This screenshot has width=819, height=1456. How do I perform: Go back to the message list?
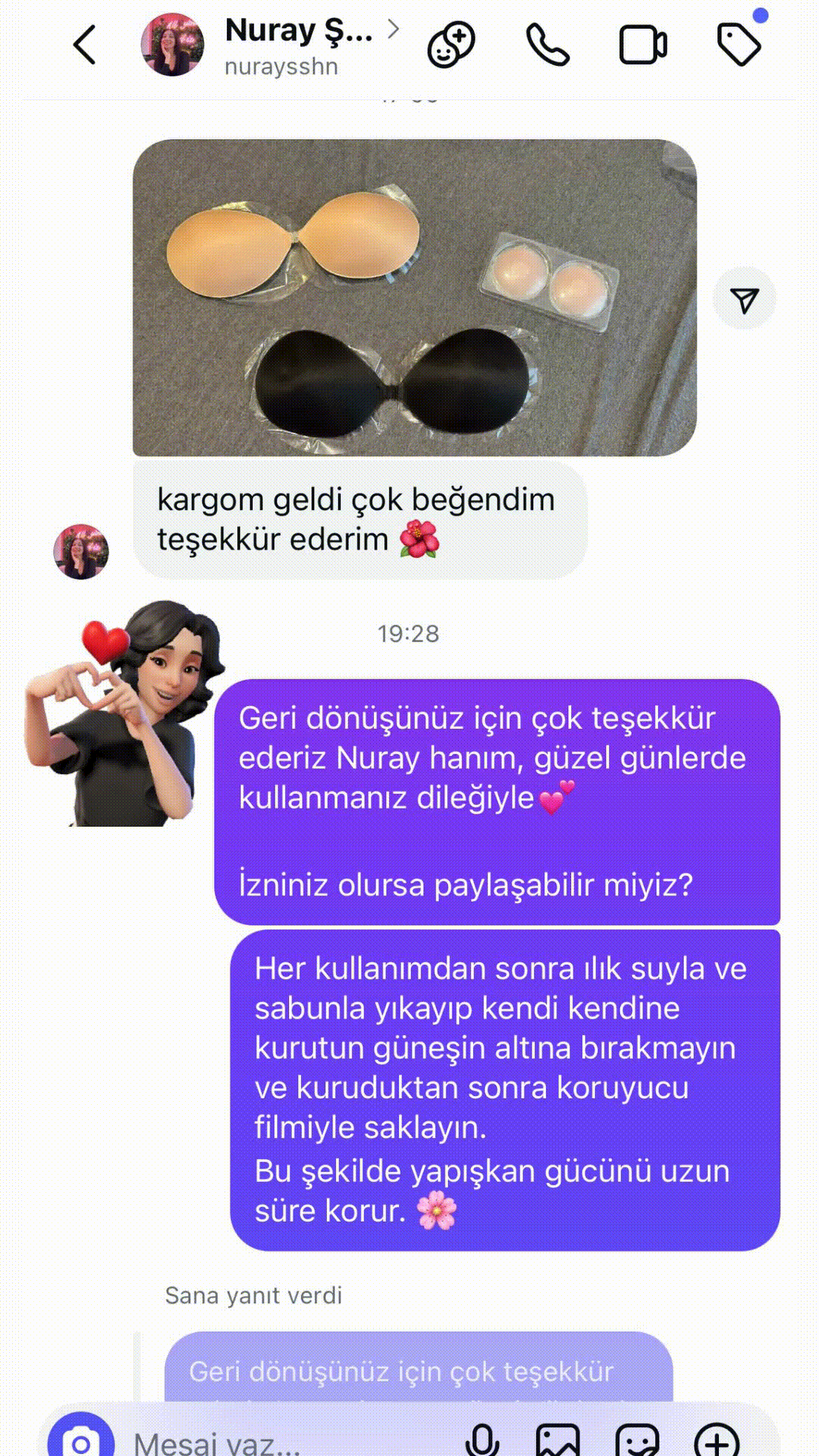[85, 45]
